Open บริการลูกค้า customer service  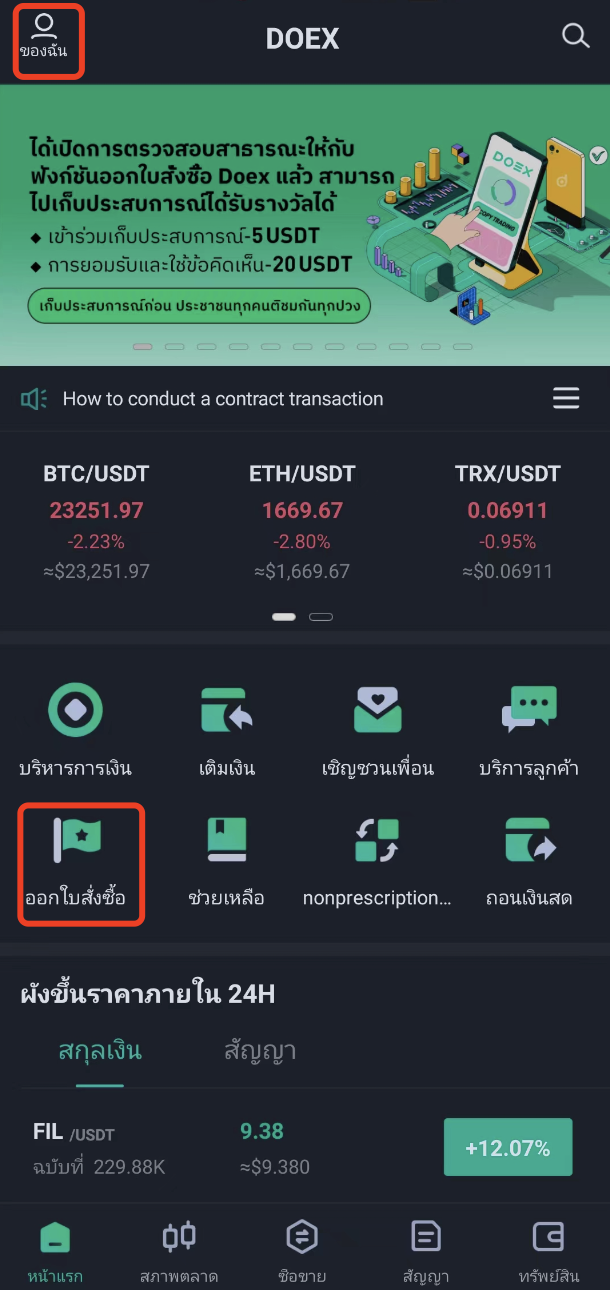(529, 731)
